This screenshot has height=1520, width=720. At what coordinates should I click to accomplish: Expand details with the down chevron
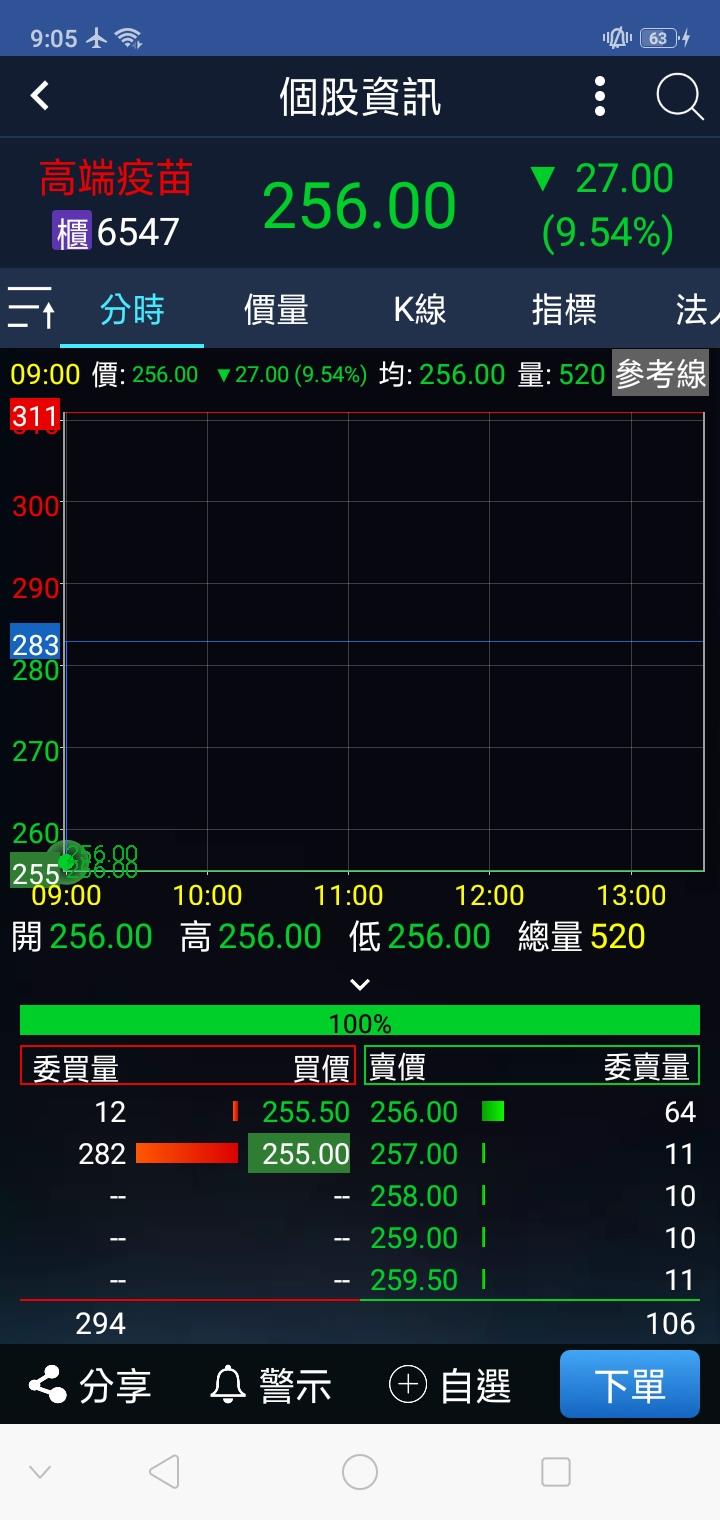pyautogui.click(x=360, y=985)
